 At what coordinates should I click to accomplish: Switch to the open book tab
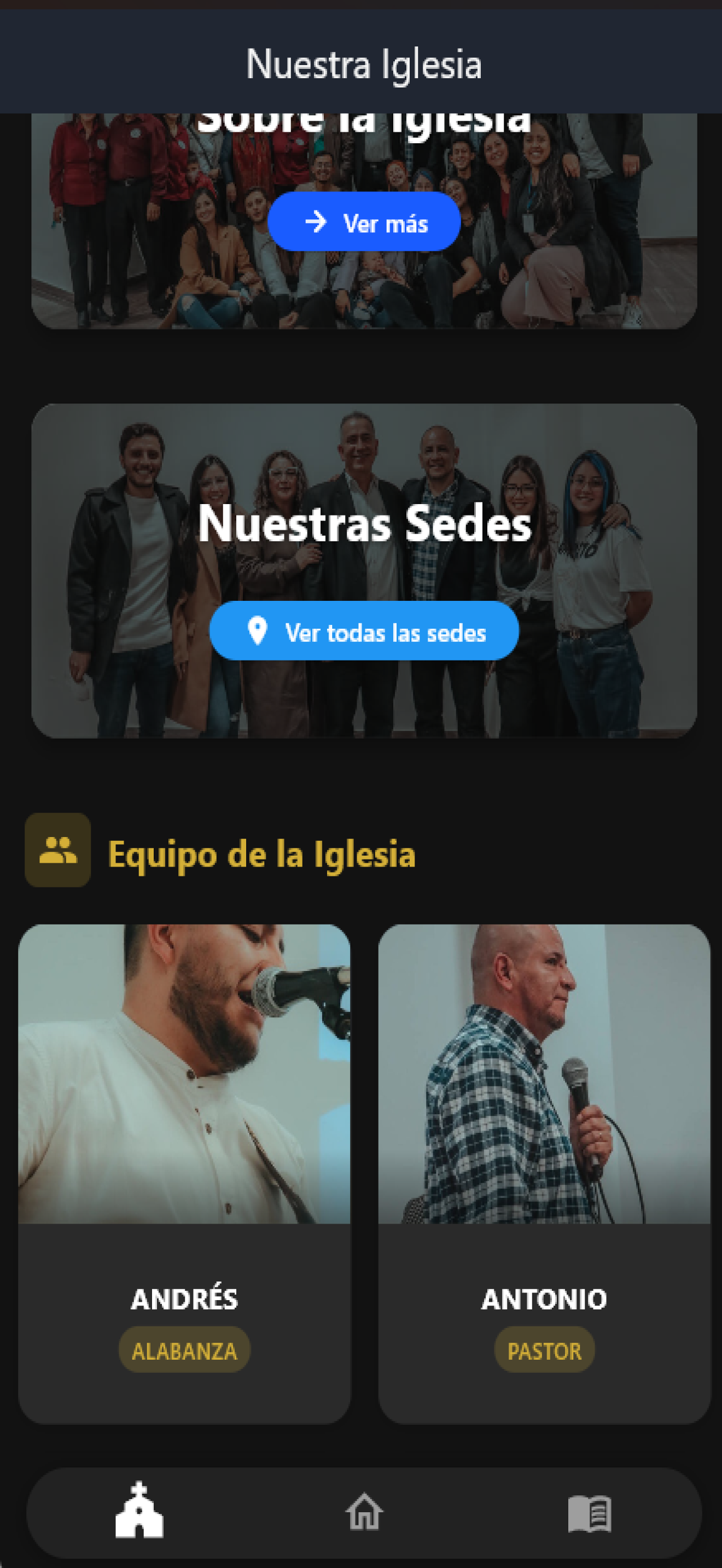pyautogui.click(x=589, y=1513)
